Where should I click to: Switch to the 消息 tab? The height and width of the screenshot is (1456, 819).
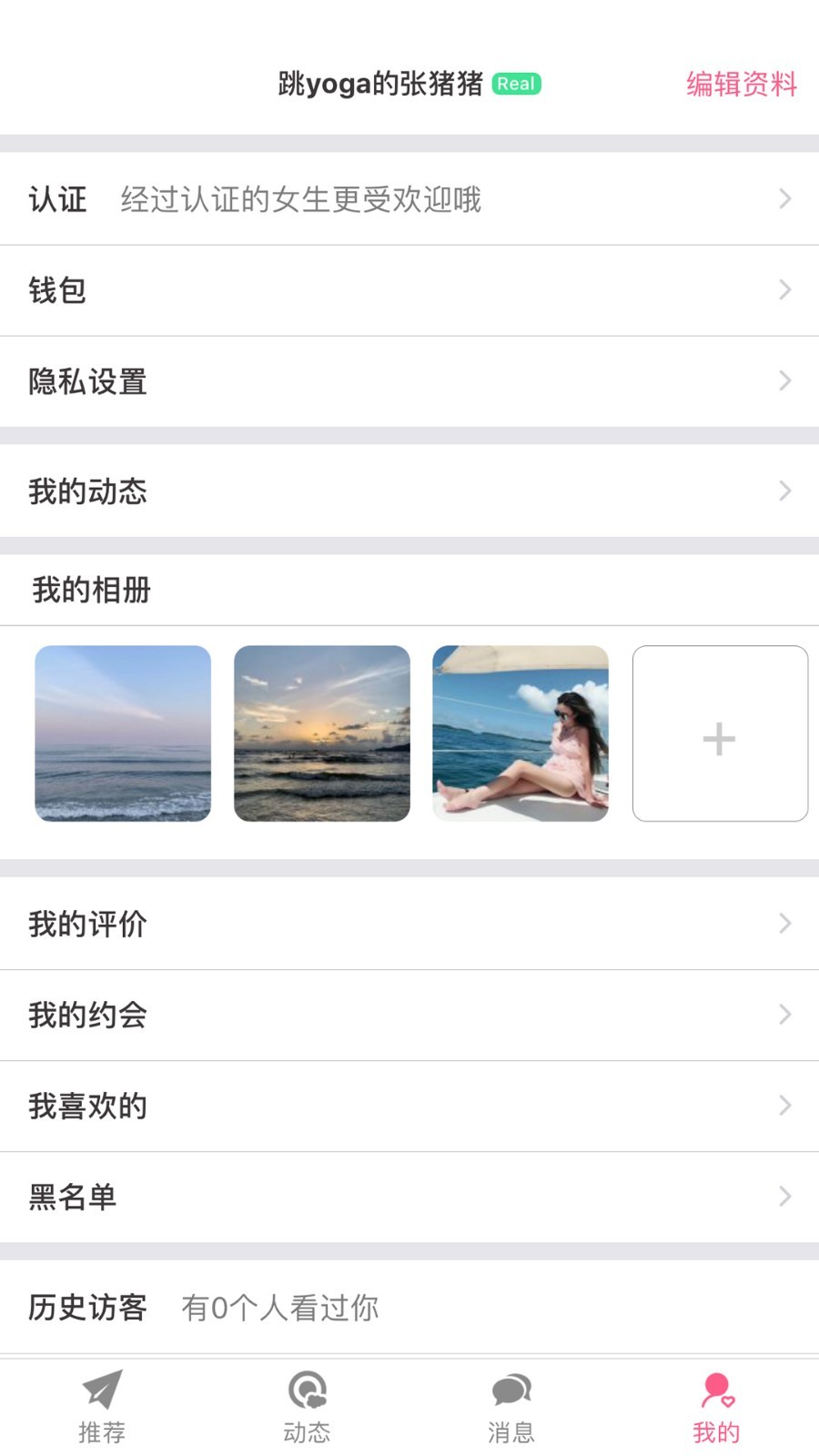click(x=511, y=1407)
